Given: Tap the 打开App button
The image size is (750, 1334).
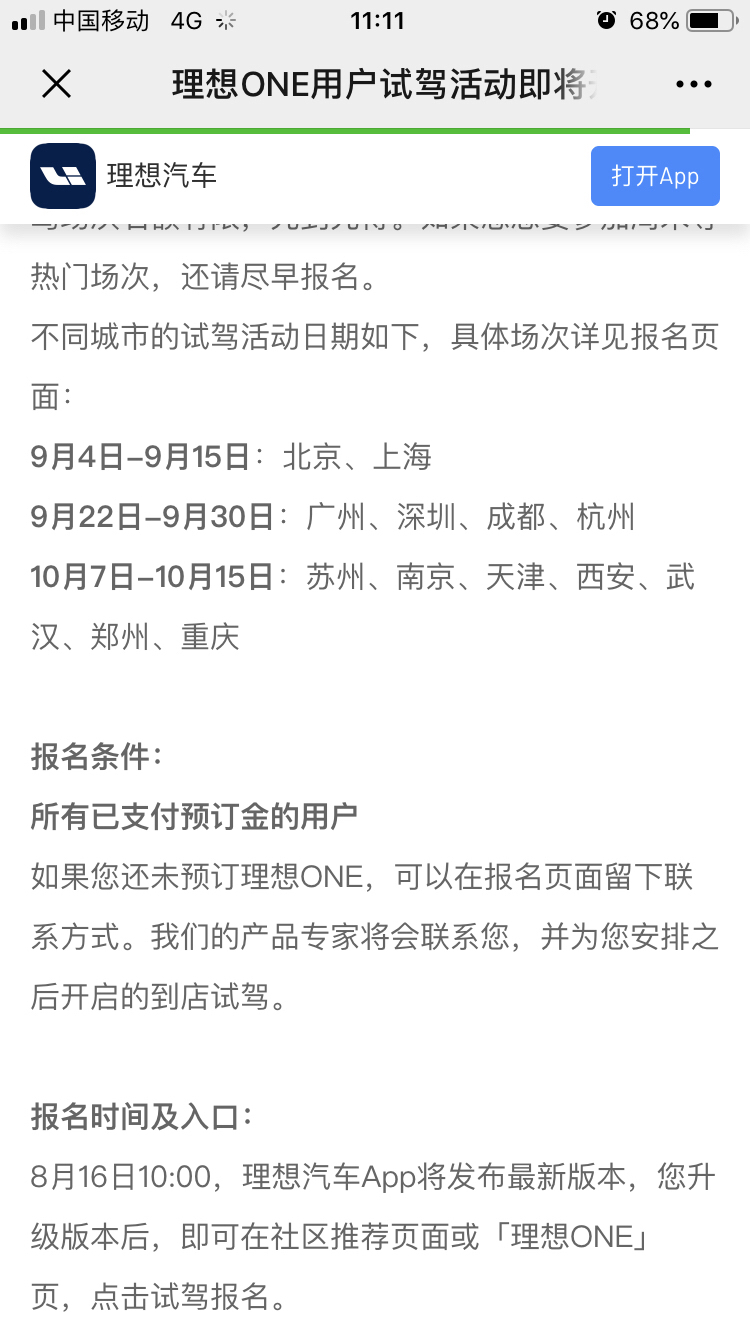Looking at the screenshot, I should [655, 176].
